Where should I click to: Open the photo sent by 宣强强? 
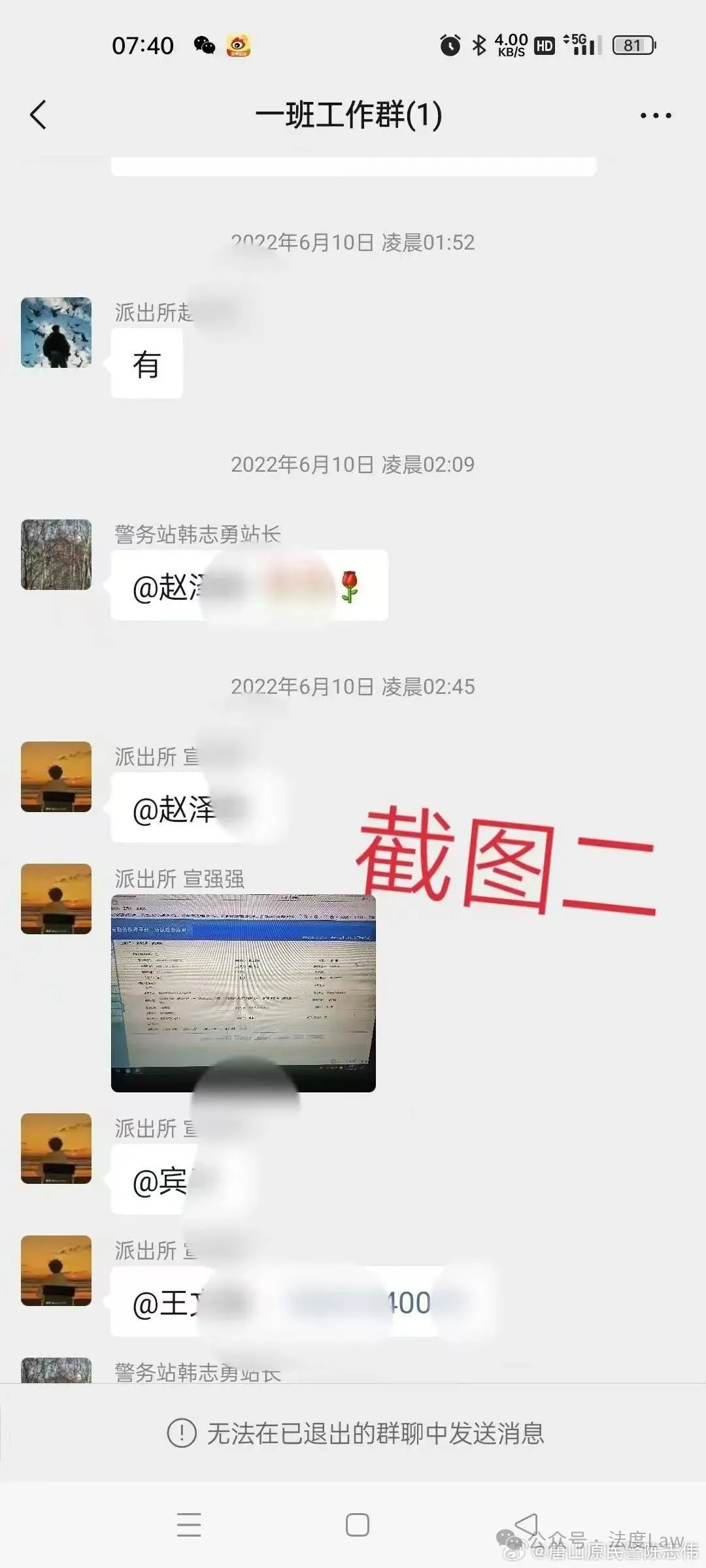(x=243, y=993)
